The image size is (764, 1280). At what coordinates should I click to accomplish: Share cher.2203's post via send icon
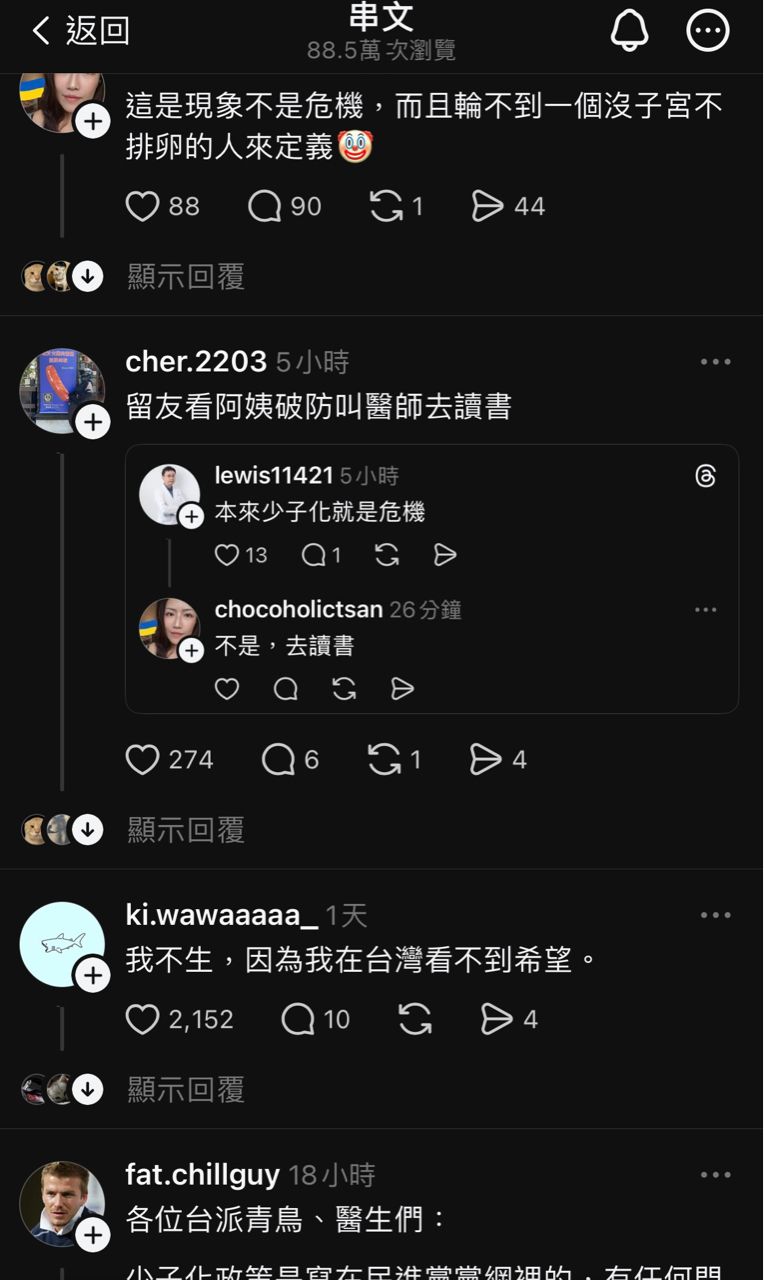[x=486, y=760]
